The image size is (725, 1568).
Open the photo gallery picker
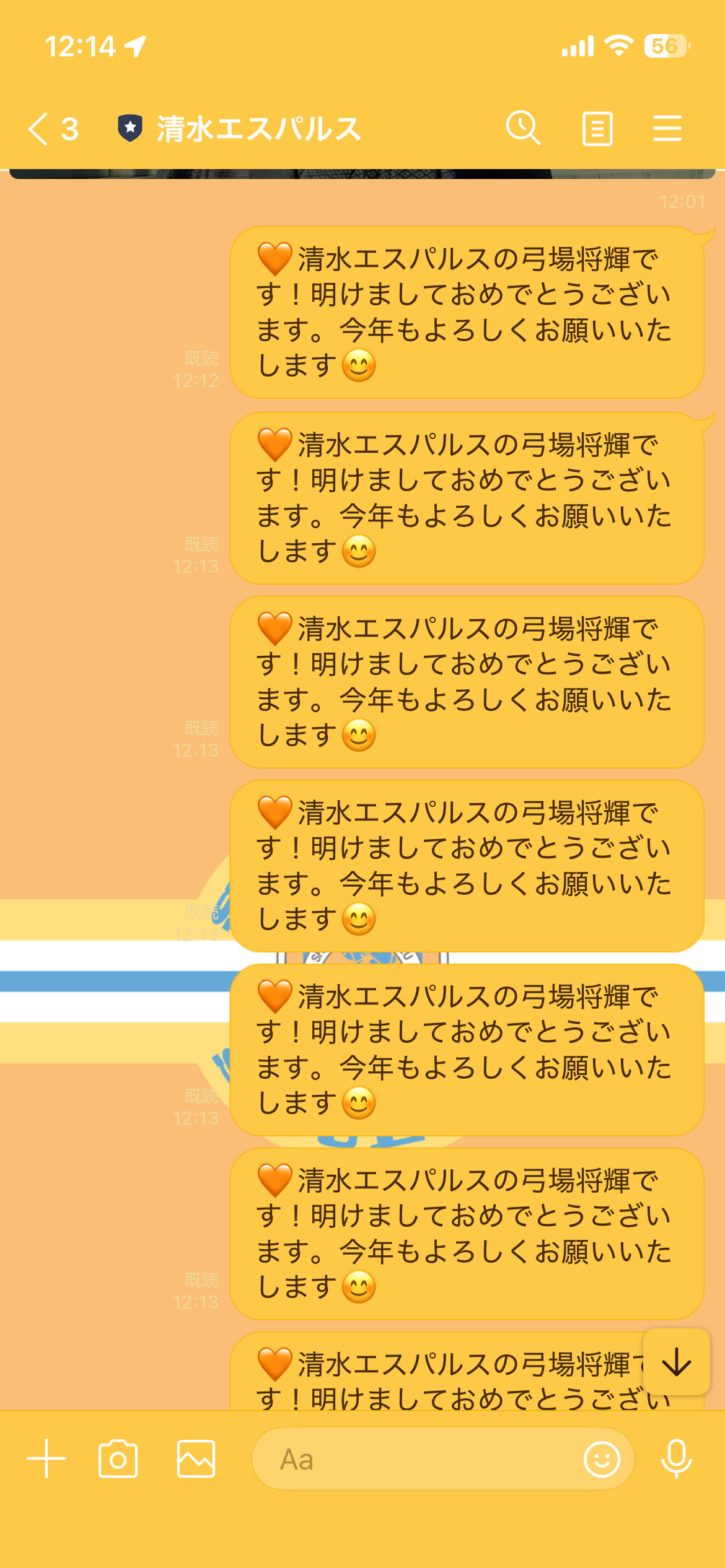pyautogui.click(x=196, y=1459)
